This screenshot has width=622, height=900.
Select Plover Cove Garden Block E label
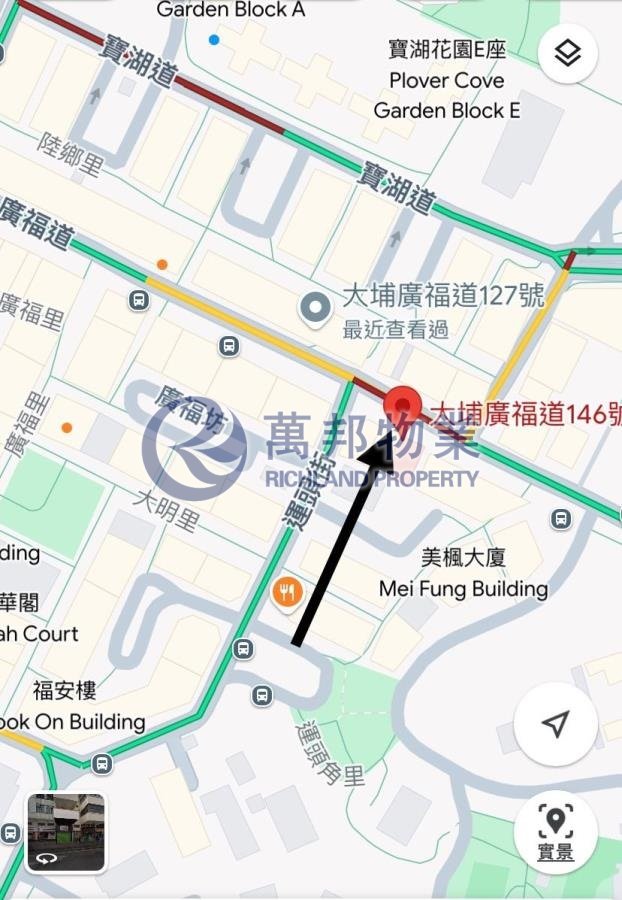click(447, 80)
